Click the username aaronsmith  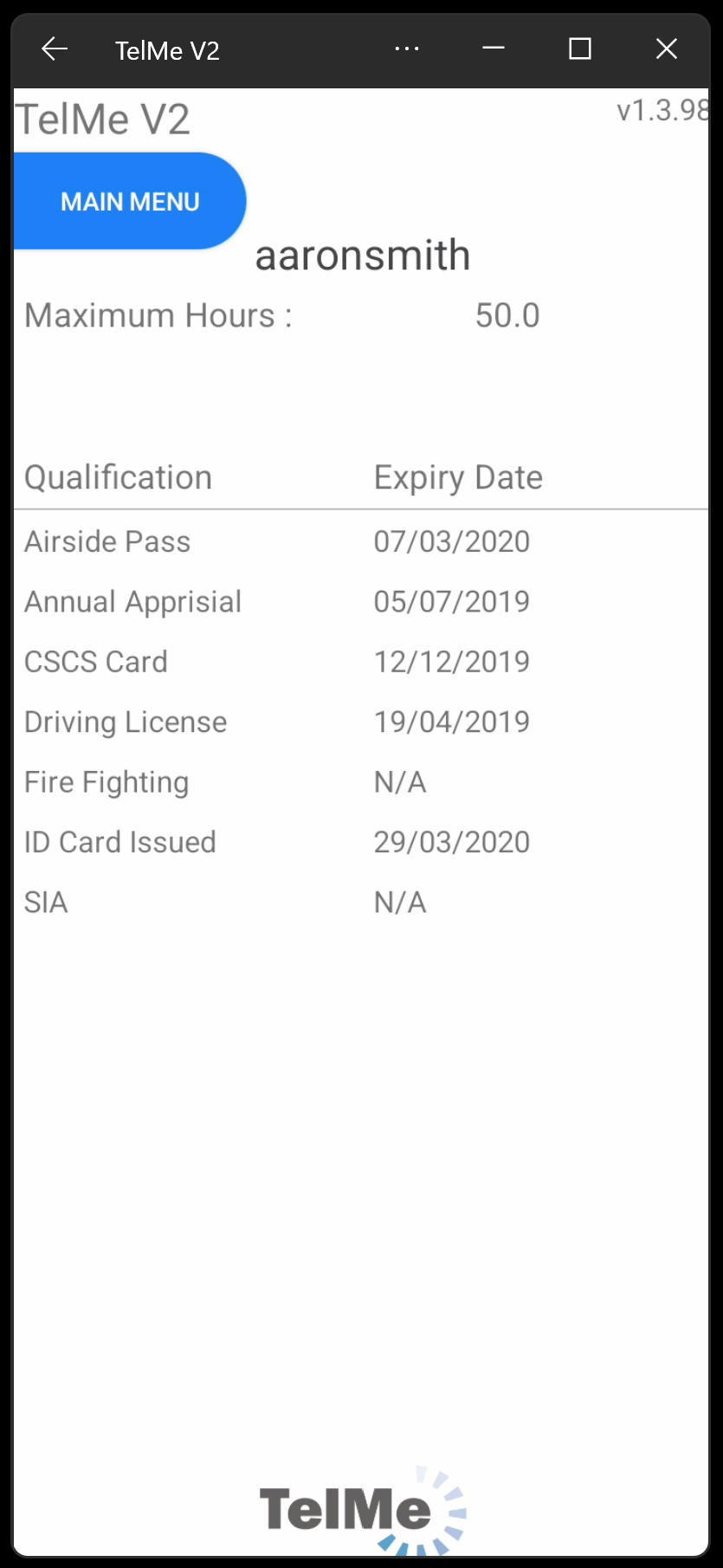[362, 254]
